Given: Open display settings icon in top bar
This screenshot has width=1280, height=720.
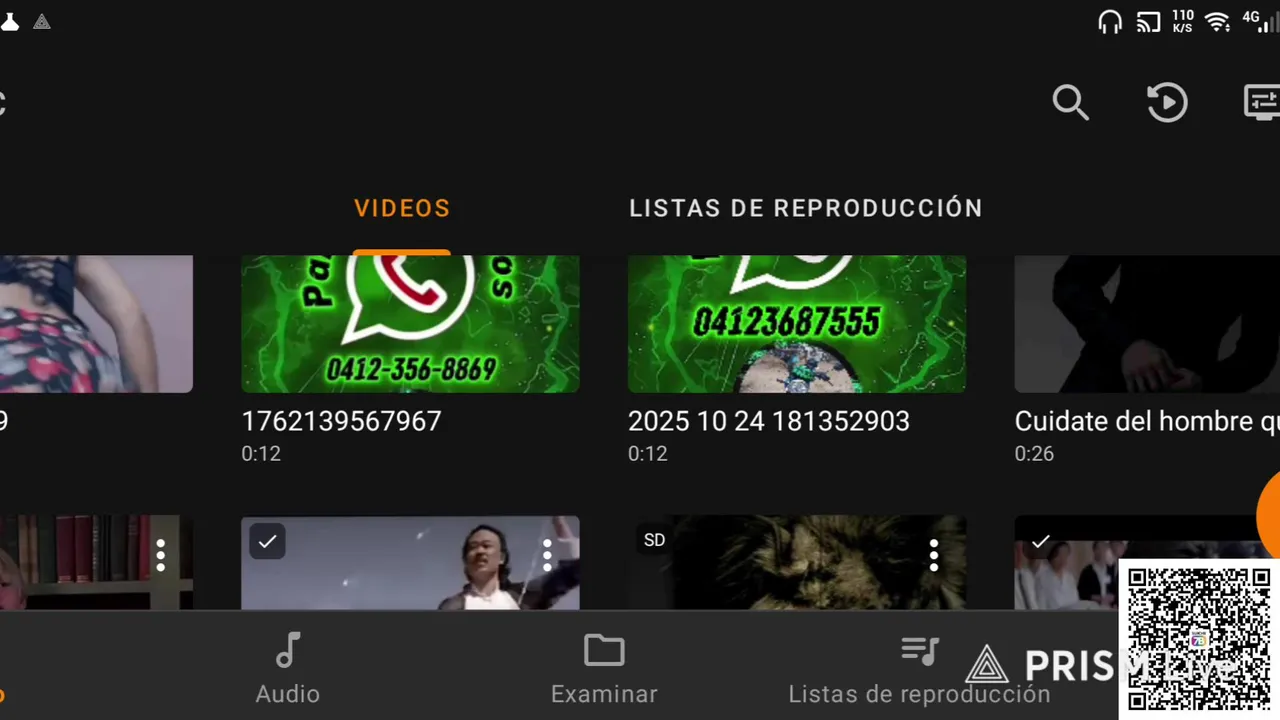Looking at the screenshot, I should tap(1261, 102).
